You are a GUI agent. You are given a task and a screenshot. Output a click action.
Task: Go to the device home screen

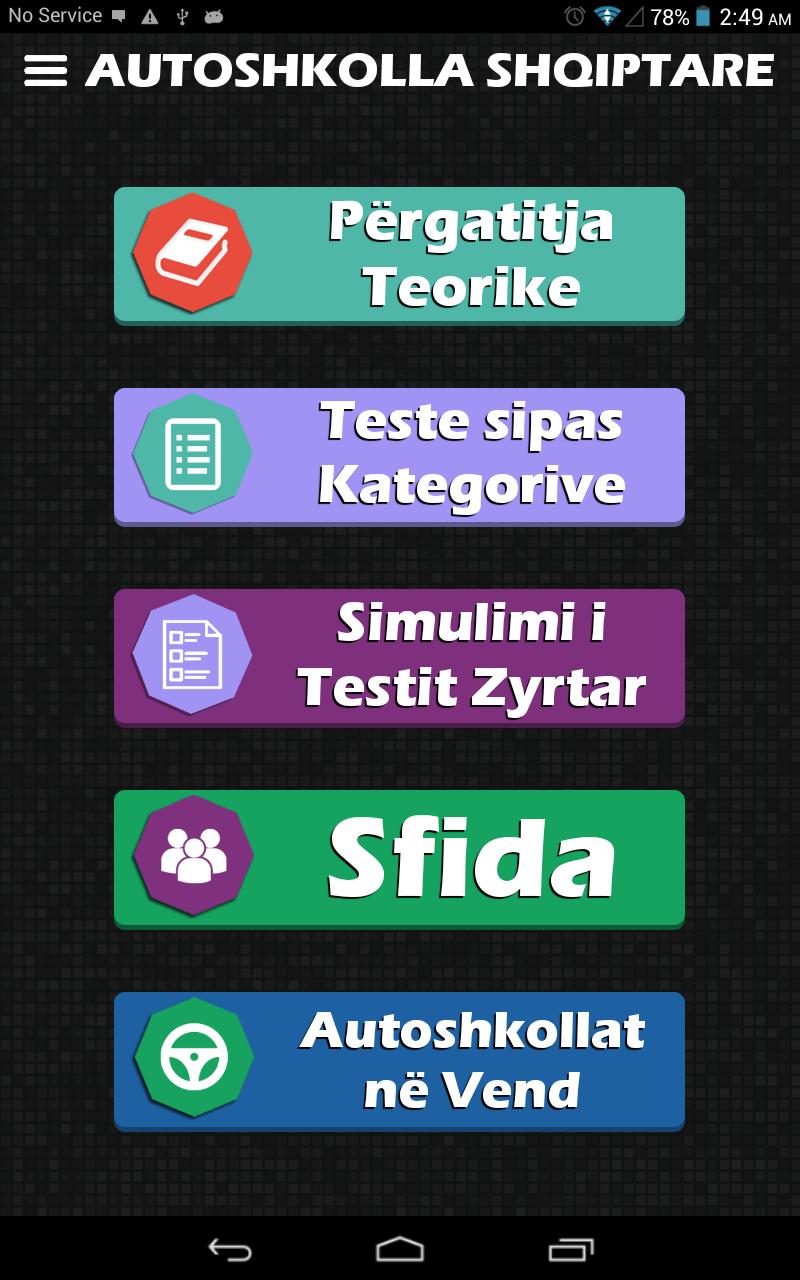[x=400, y=1249]
